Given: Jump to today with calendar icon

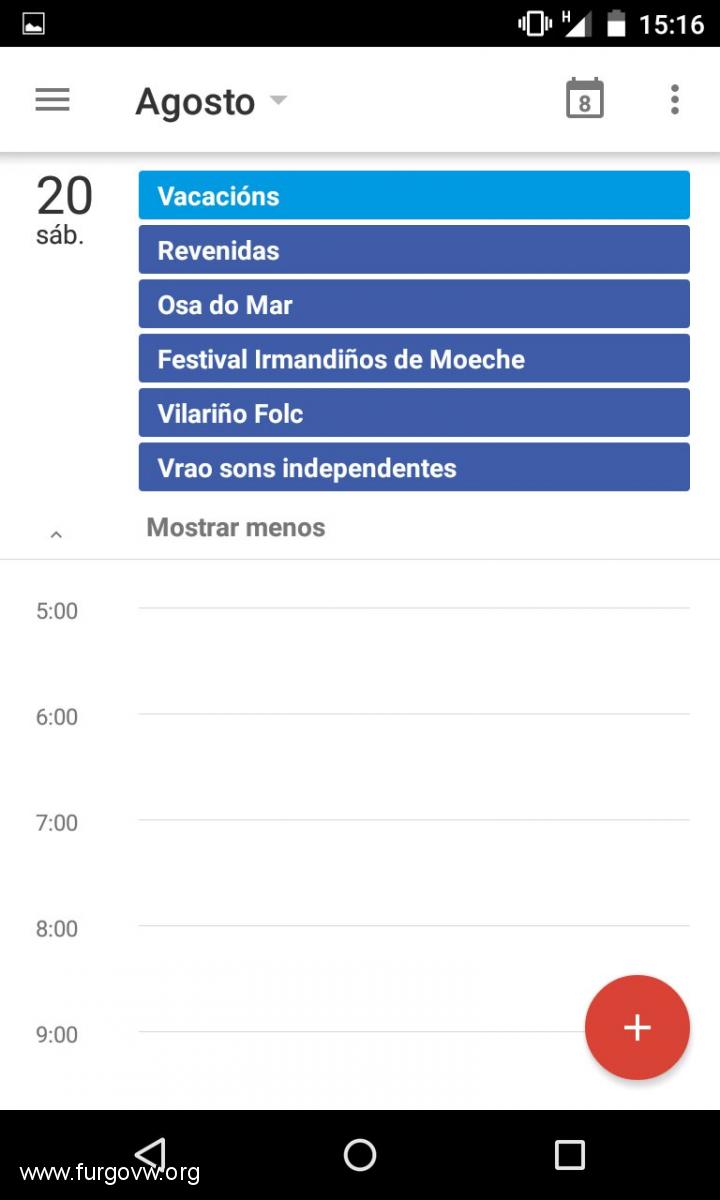Looking at the screenshot, I should point(585,99).
